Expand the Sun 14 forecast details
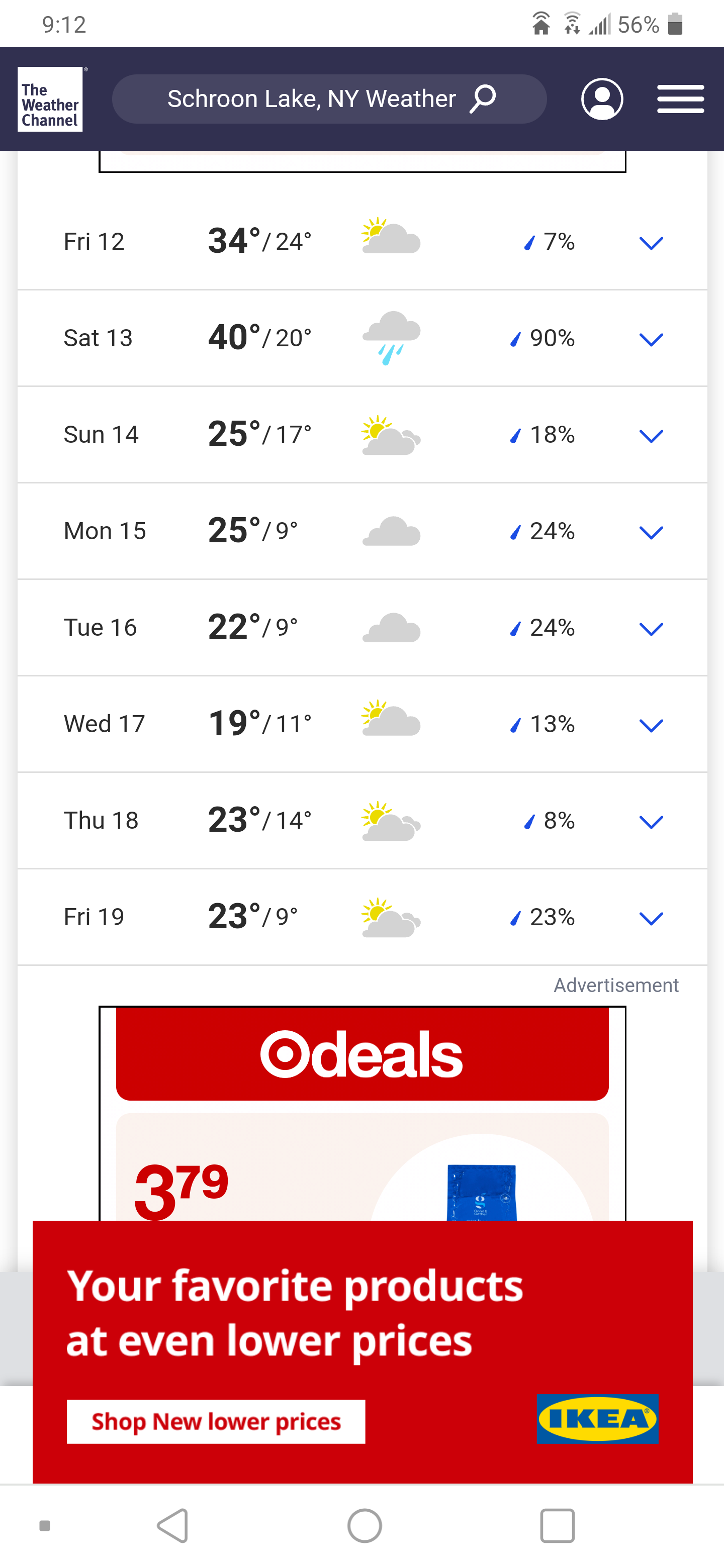 coord(651,436)
